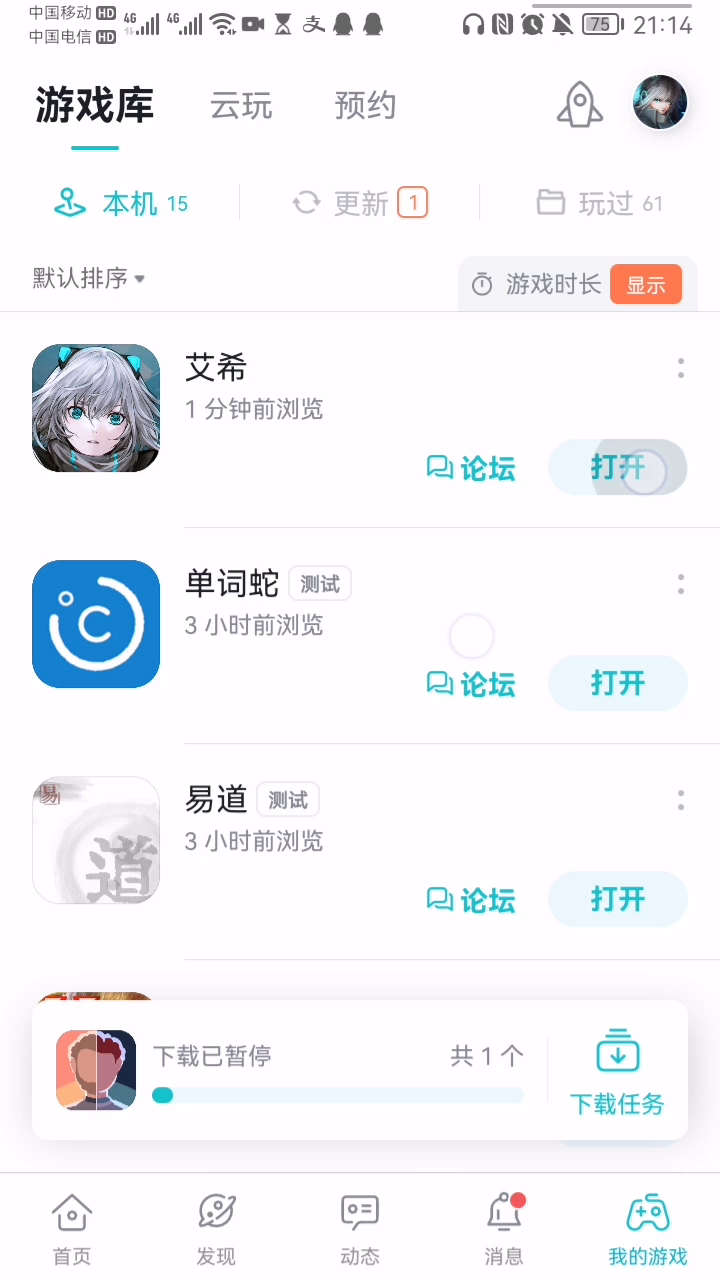This screenshot has width=720, height=1280.
Task: Open the profile avatar
Action: [x=660, y=102]
